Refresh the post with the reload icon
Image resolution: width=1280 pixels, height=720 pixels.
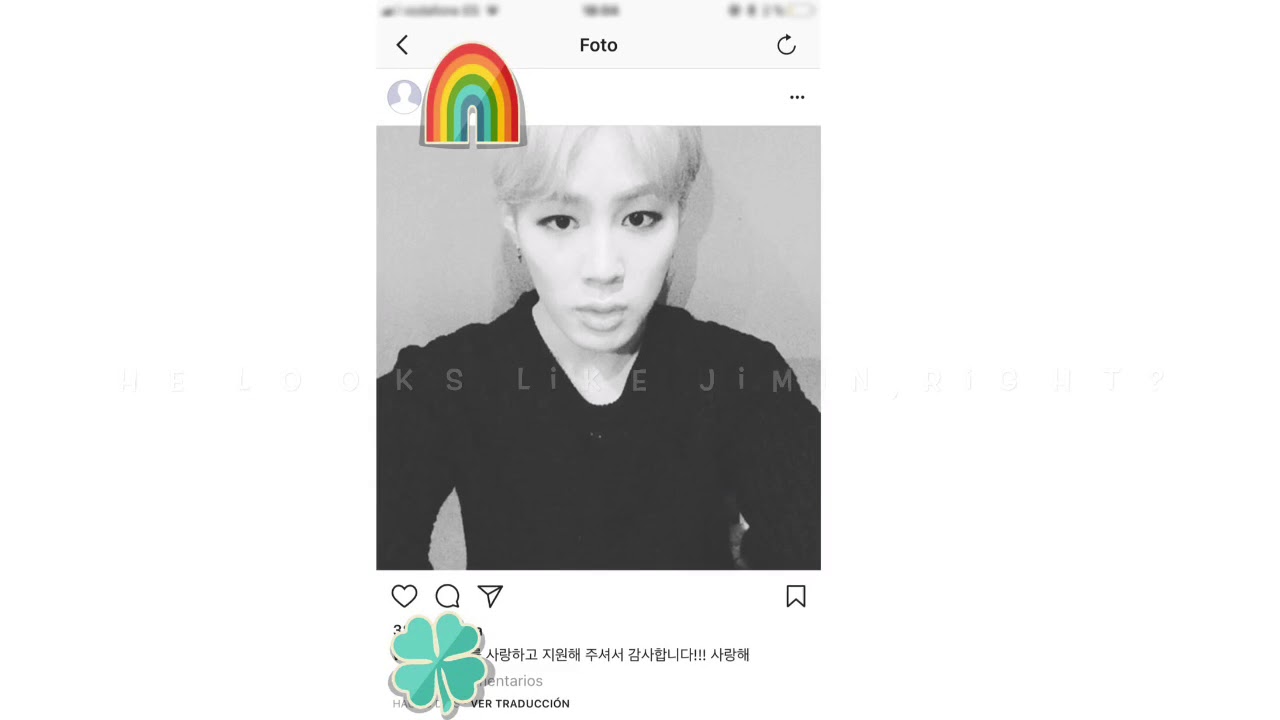click(x=786, y=45)
